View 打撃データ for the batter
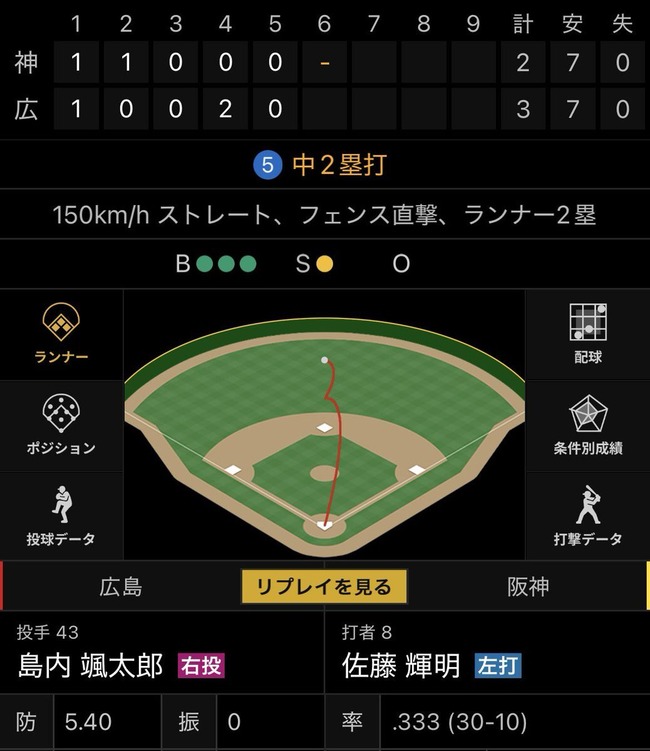The image size is (650, 751). click(589, 515)
